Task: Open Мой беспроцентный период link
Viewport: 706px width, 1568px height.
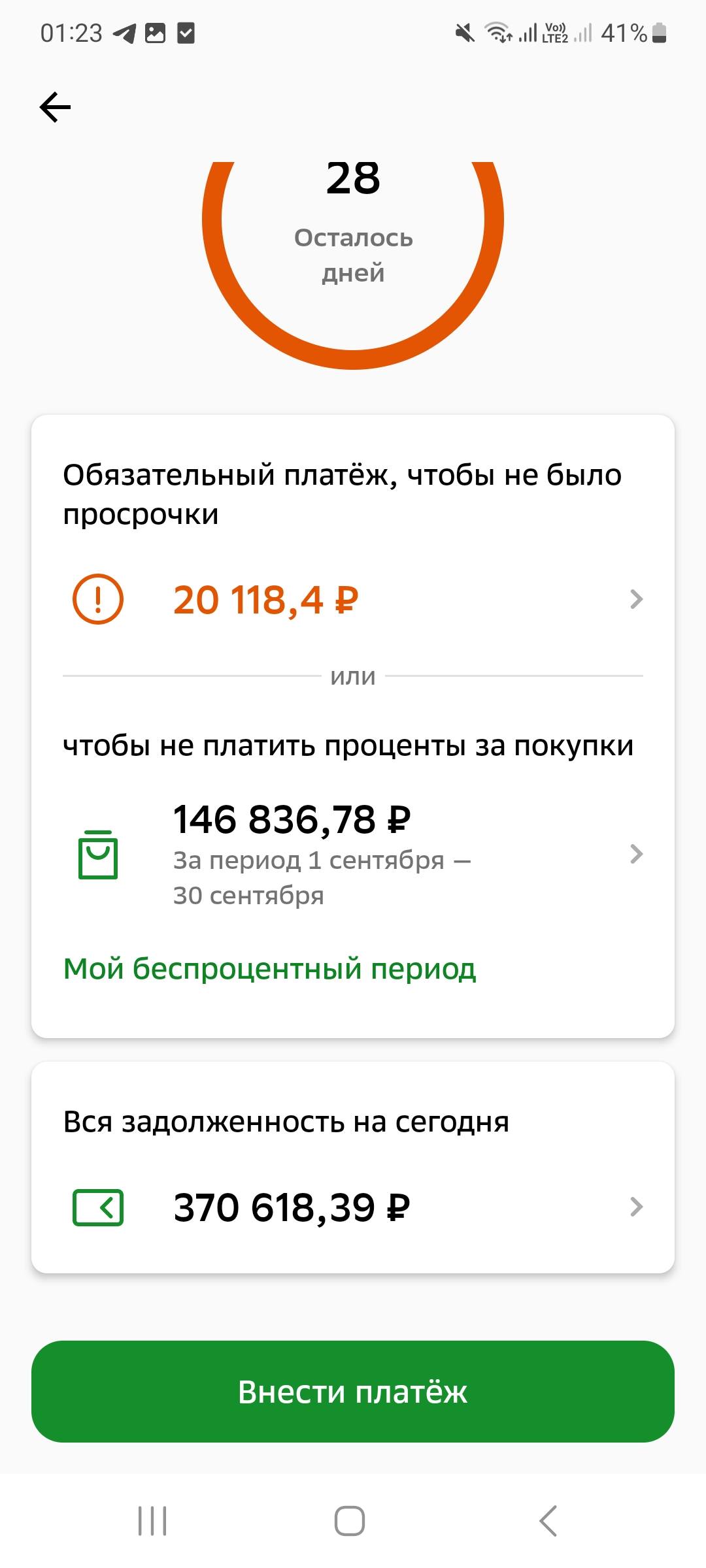Action: pos(268,970)
